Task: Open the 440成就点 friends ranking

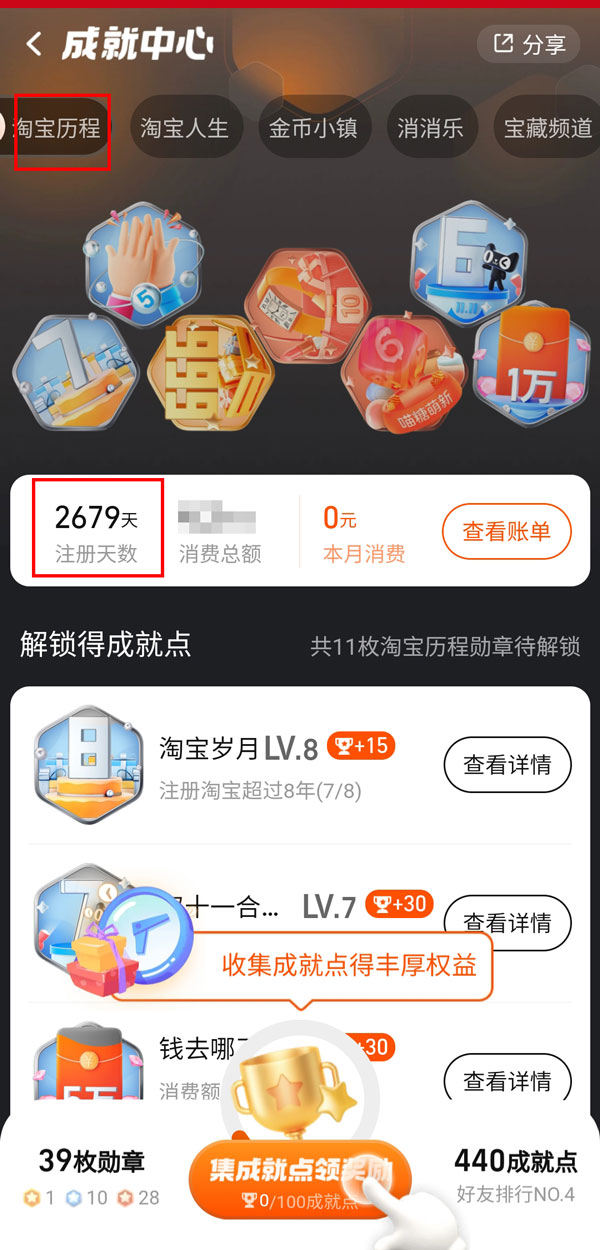Action: (x=516, y=1176)
